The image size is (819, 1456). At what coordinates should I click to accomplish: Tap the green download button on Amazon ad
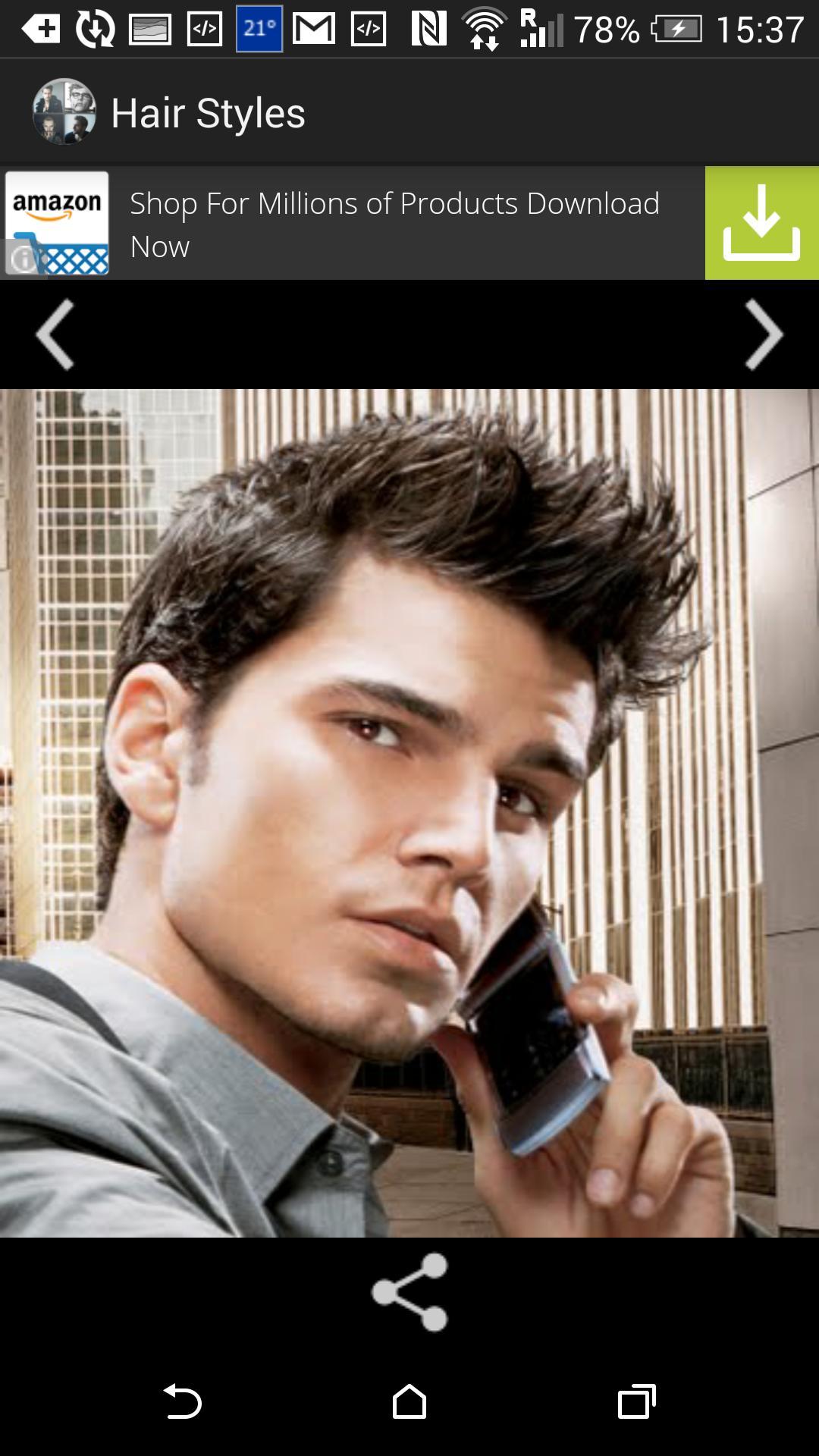tap(762, 223)
